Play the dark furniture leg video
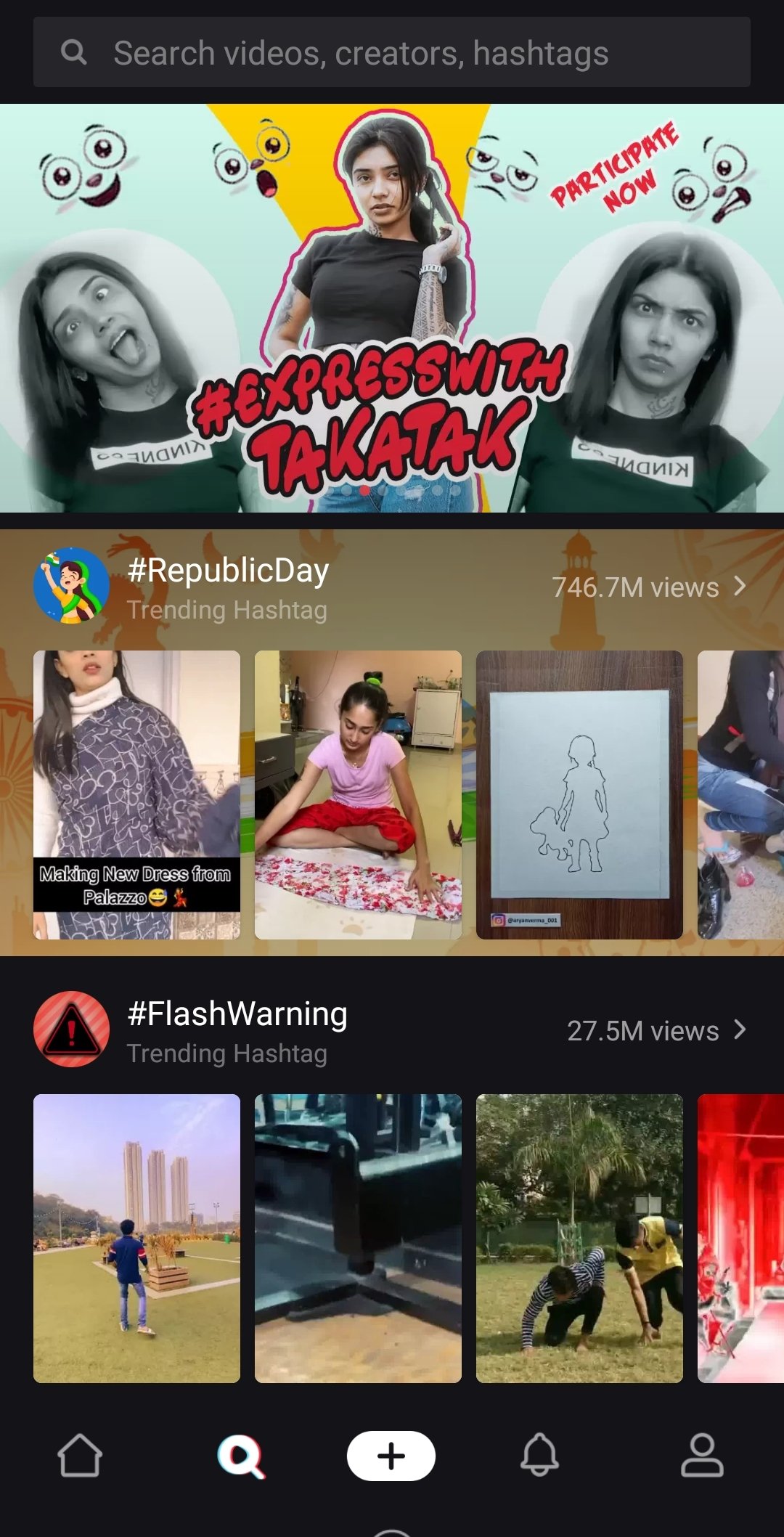784x1537 pixels. 358,1238
